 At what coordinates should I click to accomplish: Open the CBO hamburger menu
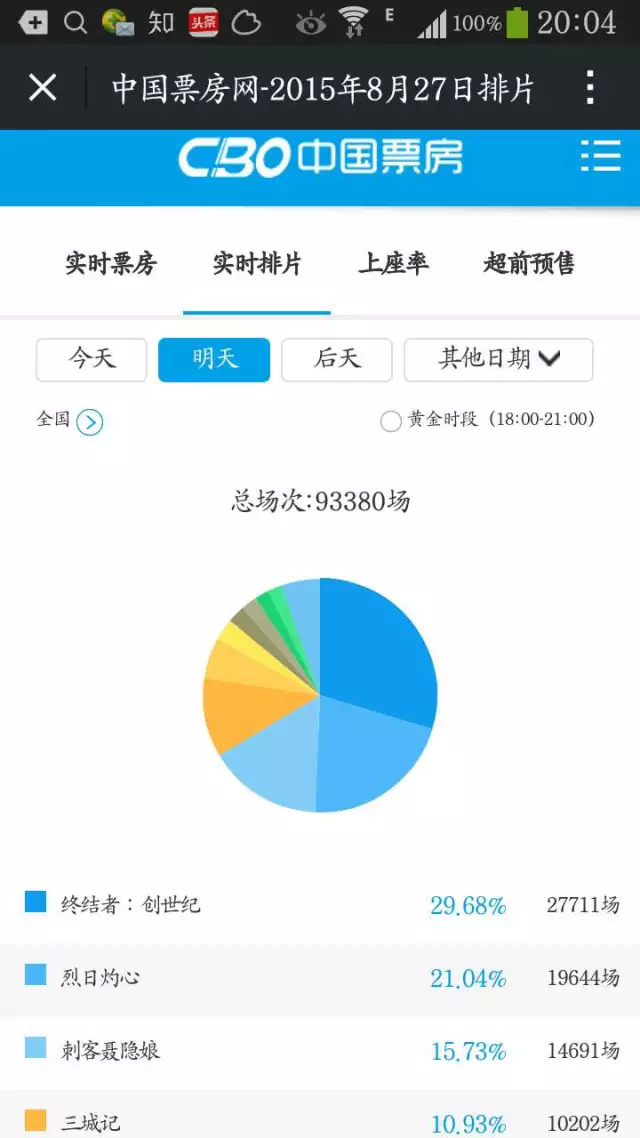[600, 157]
